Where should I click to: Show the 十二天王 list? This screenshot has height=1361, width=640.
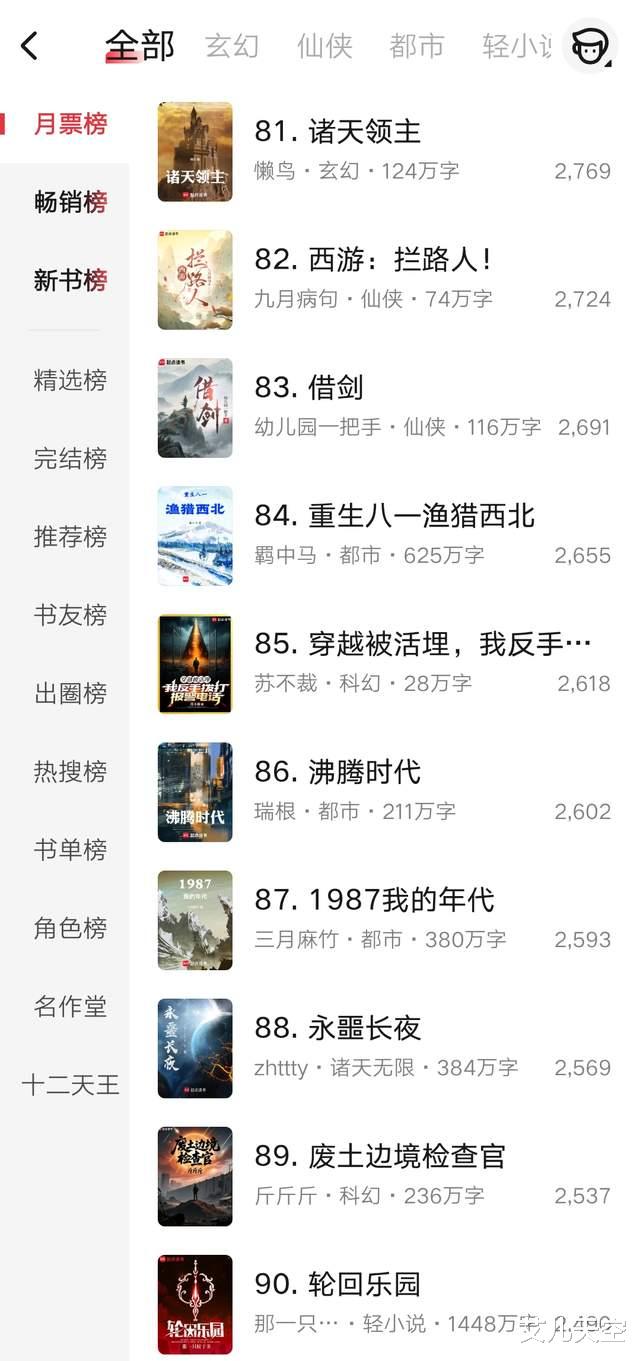70,1085
